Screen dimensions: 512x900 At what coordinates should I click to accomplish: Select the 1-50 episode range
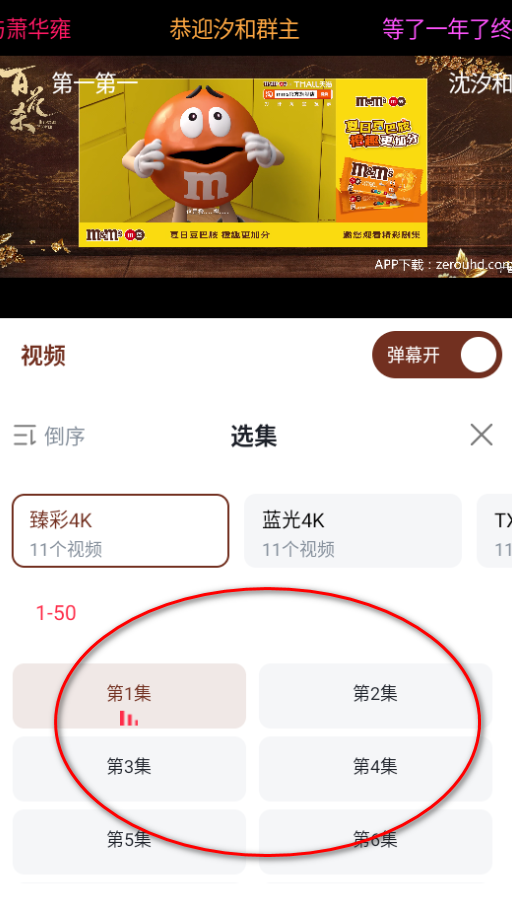(x=56, y=613)
